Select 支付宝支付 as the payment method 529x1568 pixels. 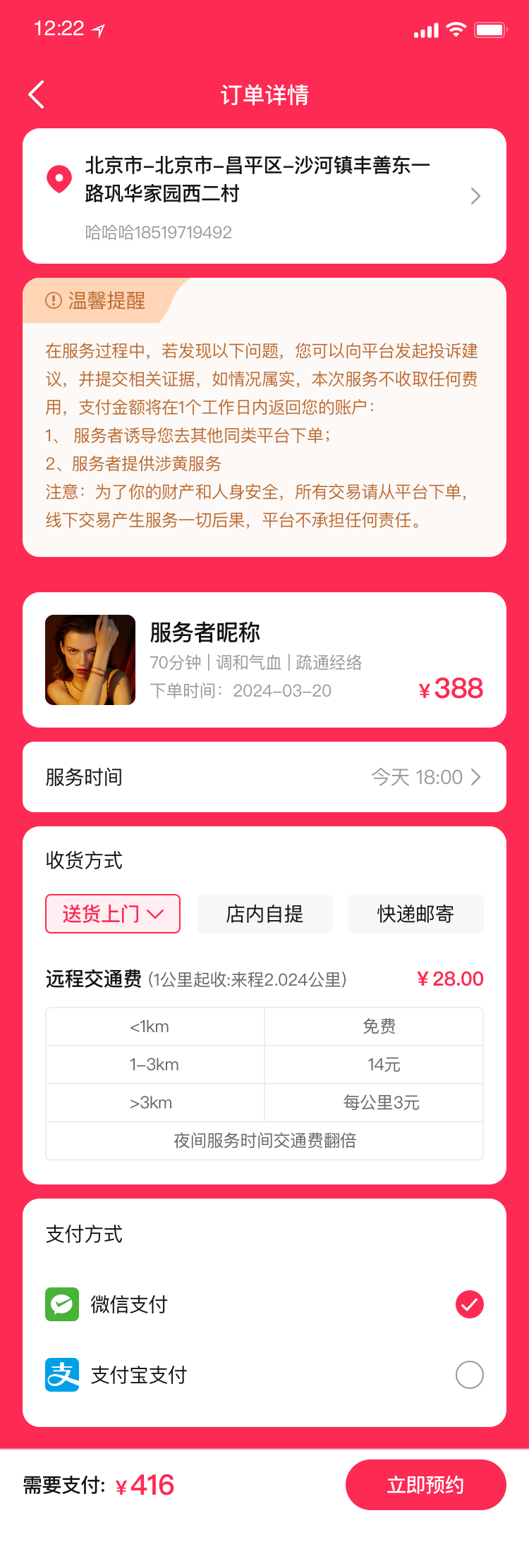tap(469, 1375)
